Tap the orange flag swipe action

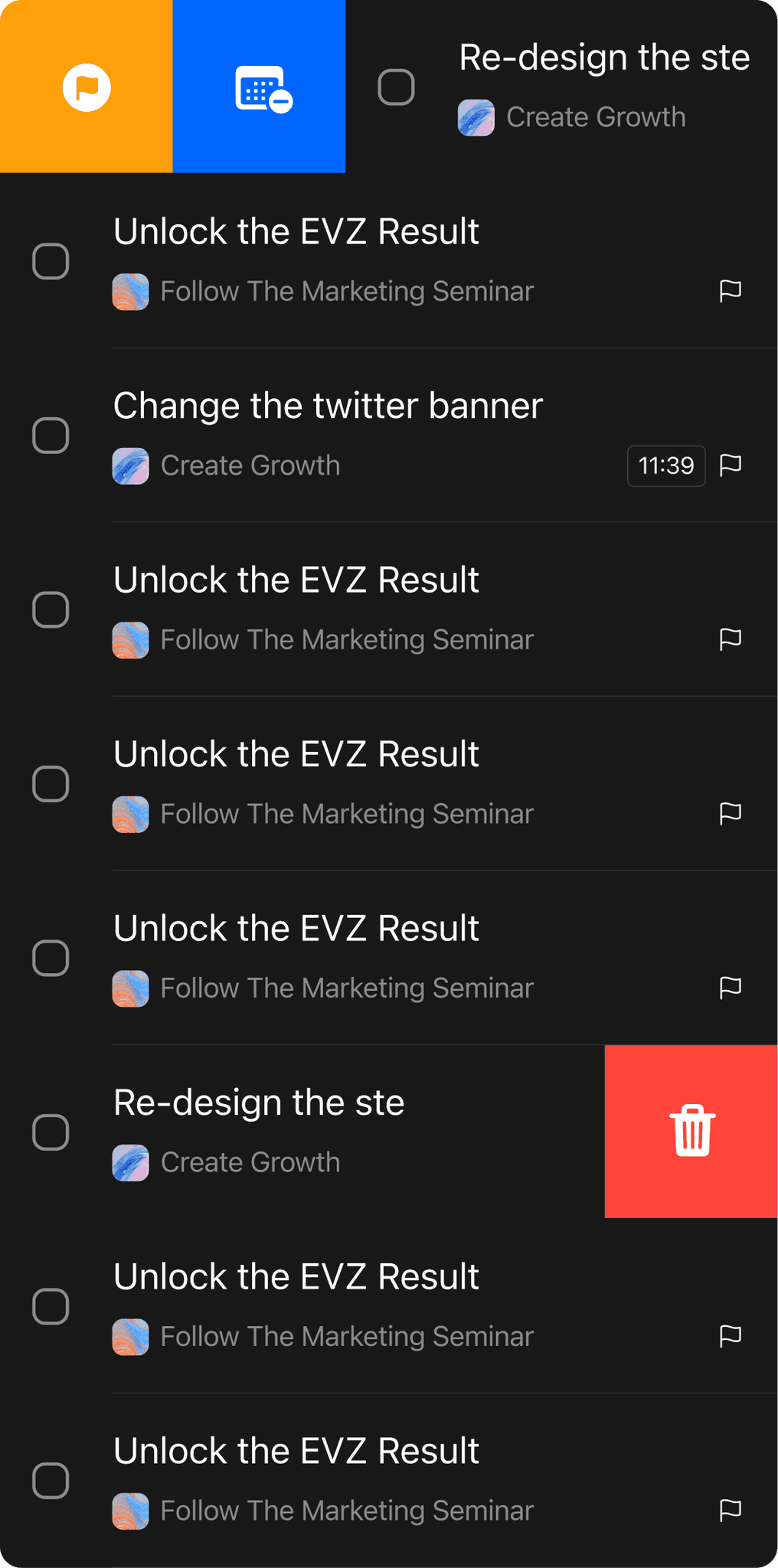coord(87,87)
